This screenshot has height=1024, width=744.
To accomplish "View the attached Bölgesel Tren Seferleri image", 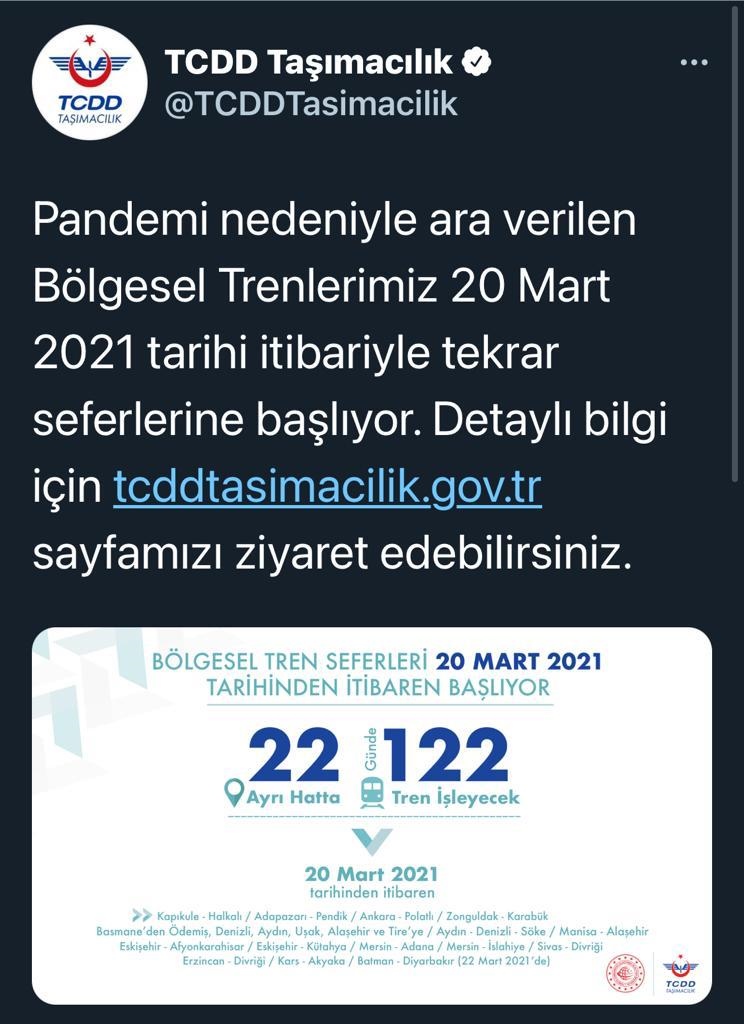I will click(371, 815).
